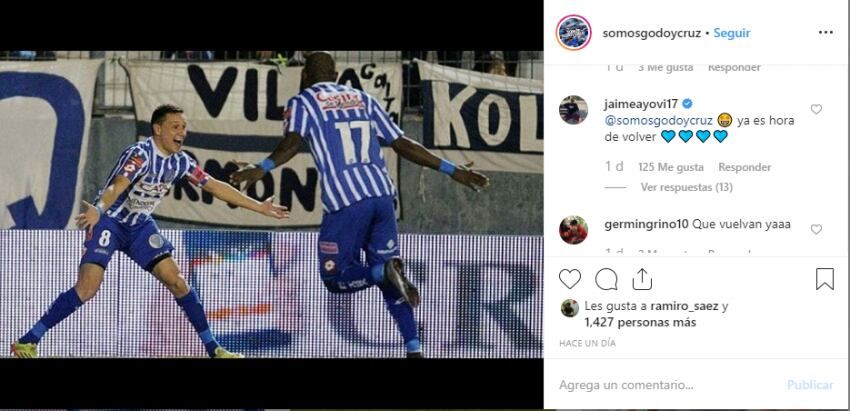Save the post with the bookmark
850x411 pixels.
tap(824, 279)
